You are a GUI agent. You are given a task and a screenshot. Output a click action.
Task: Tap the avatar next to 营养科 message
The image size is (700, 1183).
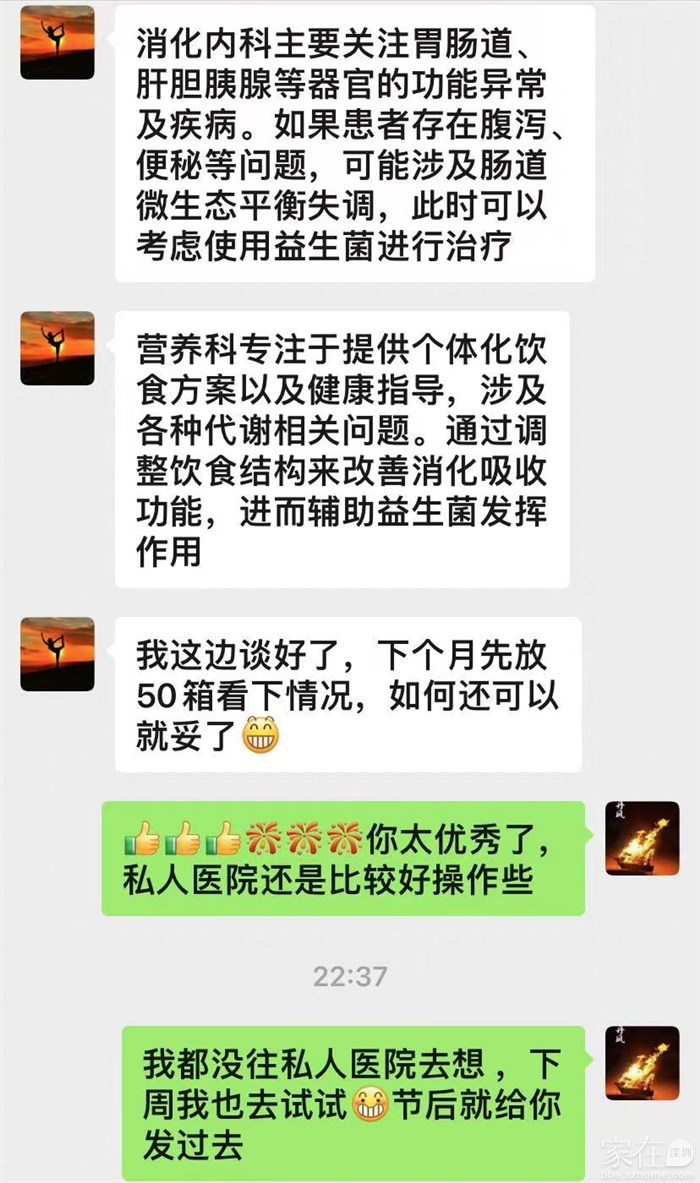57,348
